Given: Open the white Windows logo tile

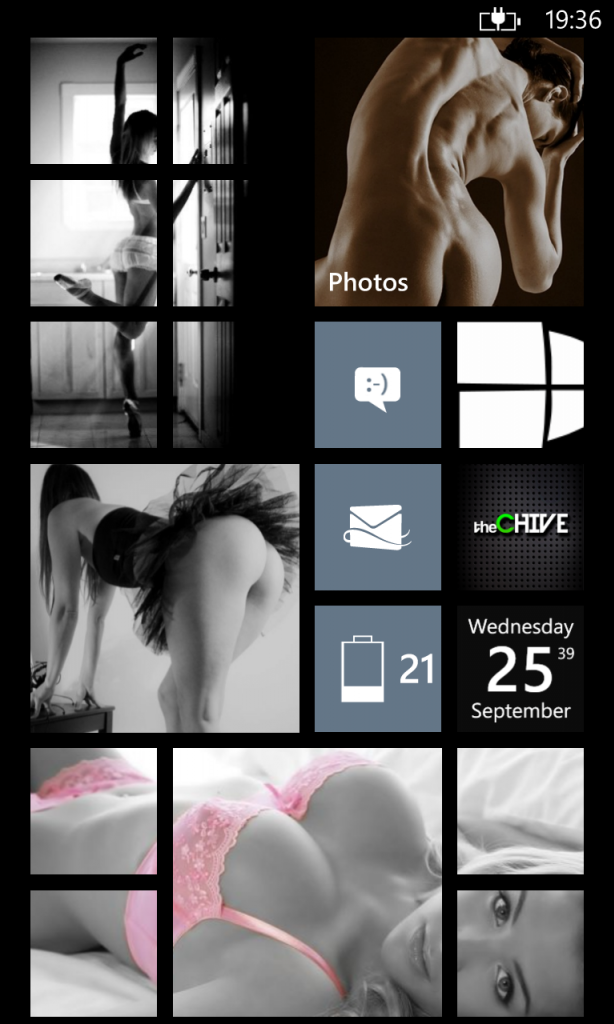Looking at the screenshot, I should click(x=521, y=385).
